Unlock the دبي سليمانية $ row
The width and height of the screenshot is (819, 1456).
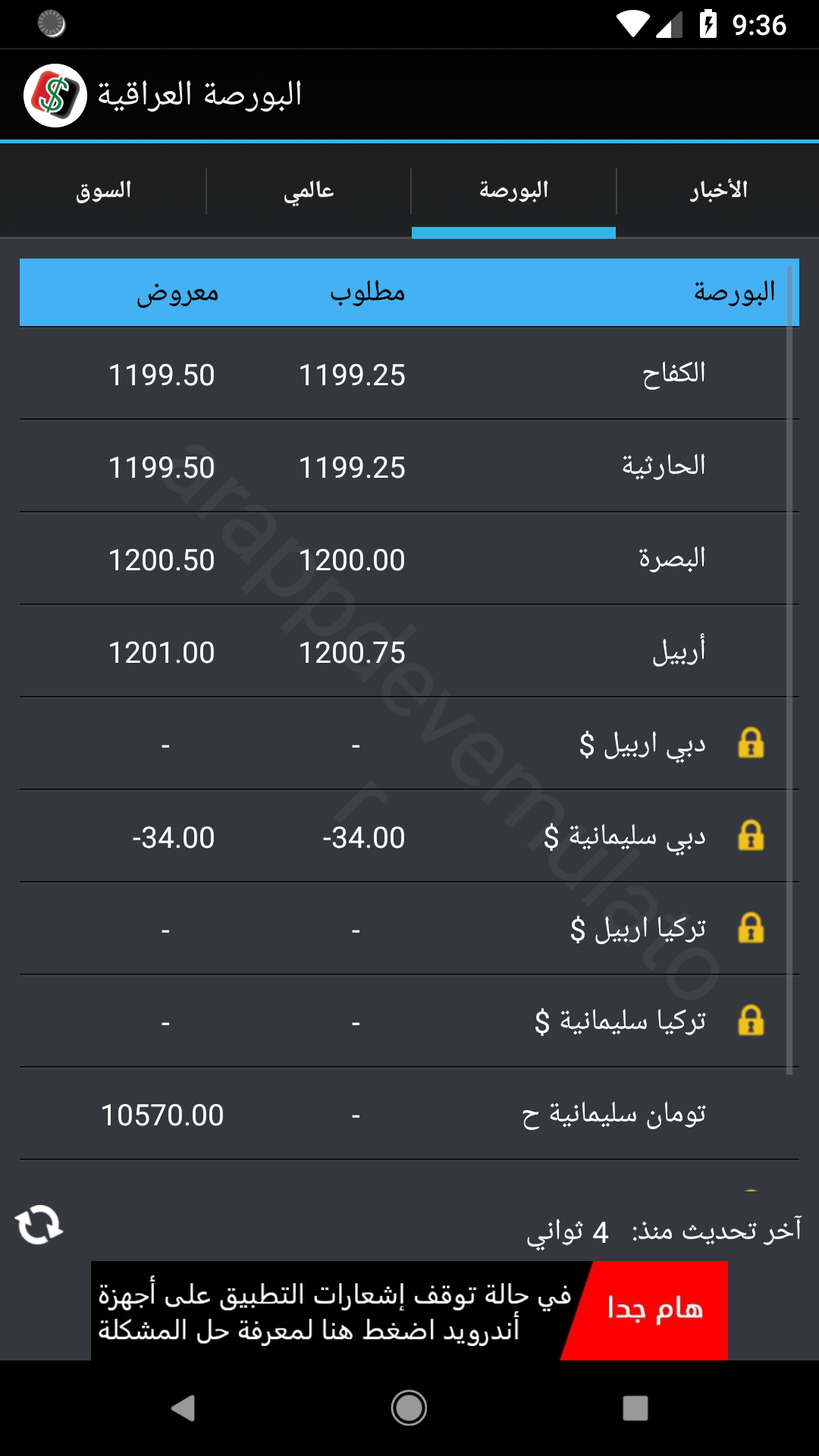coord(751,836)
